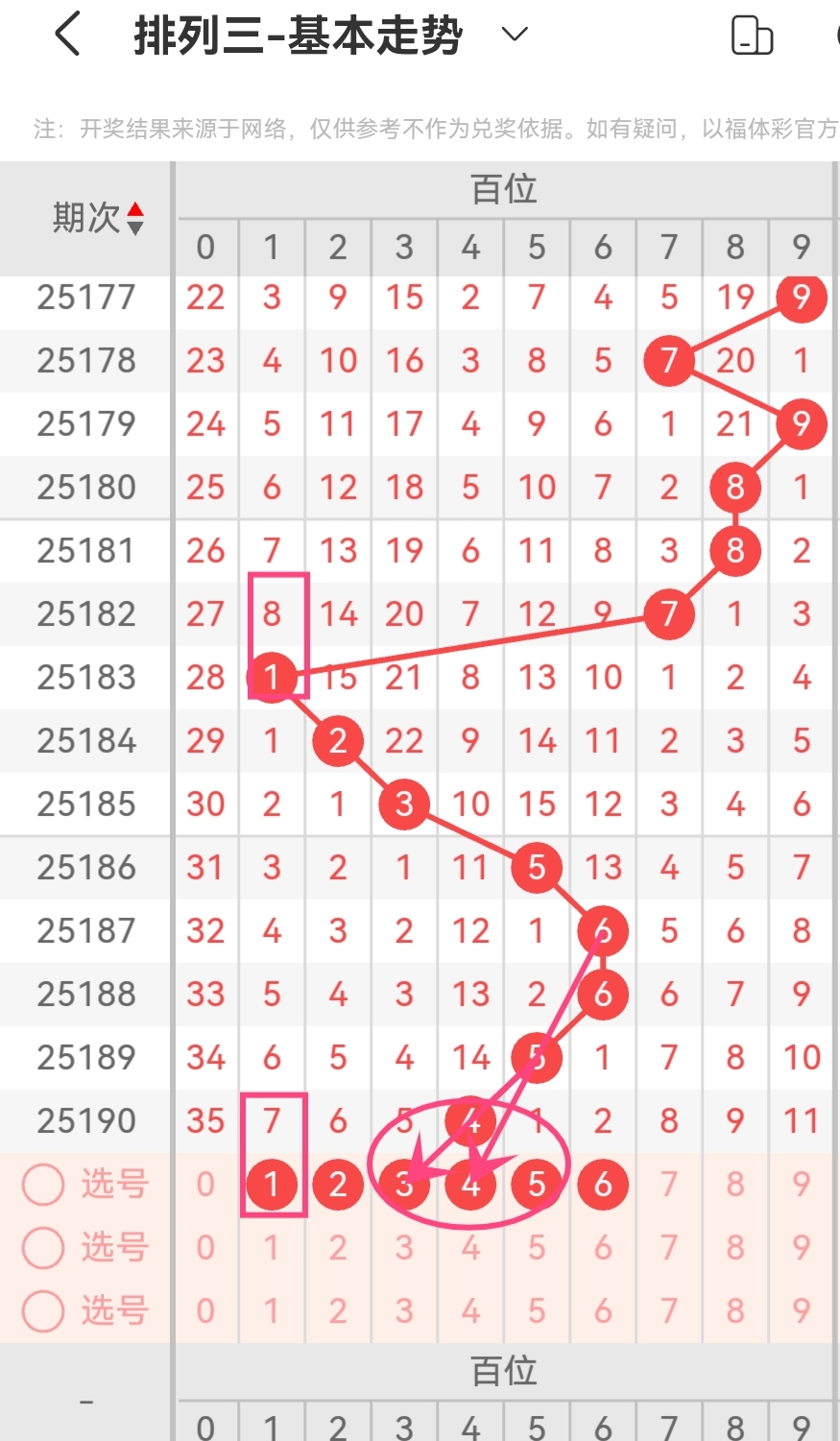Screen dimensions: 840x1441
Task: Tap the sort triangles next to 期次
Action: (x=135, y=218)
